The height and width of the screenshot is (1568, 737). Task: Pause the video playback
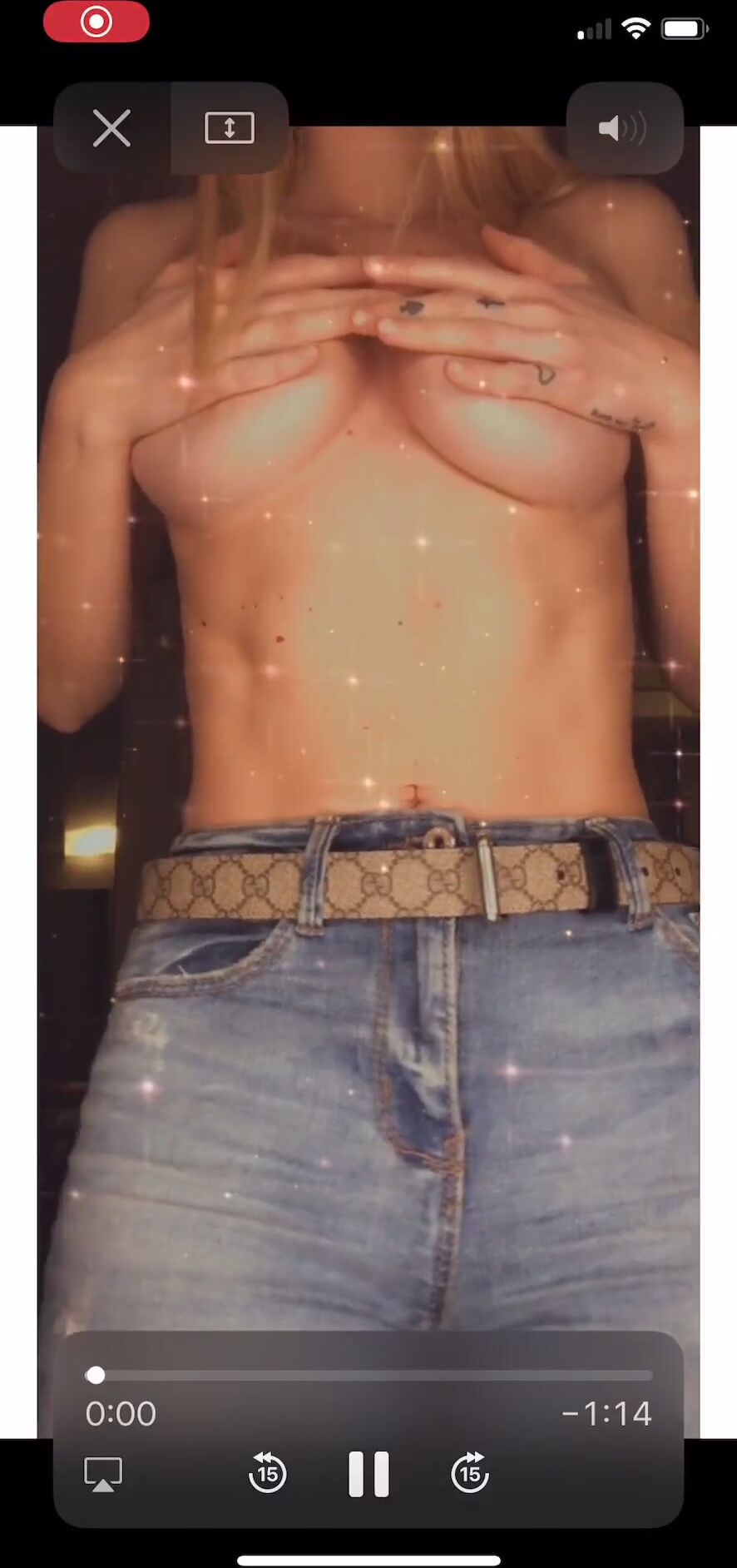point(368,1474)
